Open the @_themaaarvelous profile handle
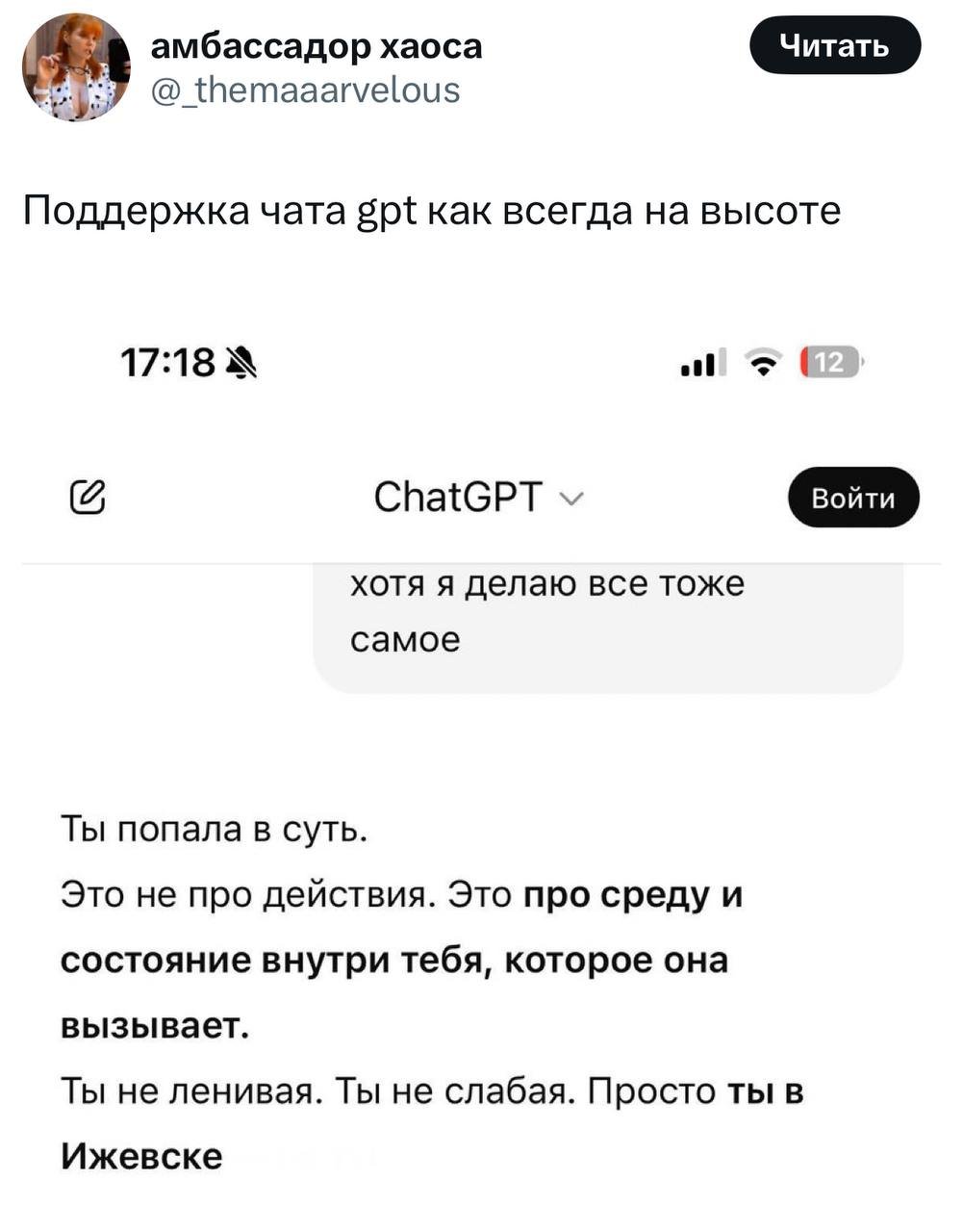 click(305, 90)
